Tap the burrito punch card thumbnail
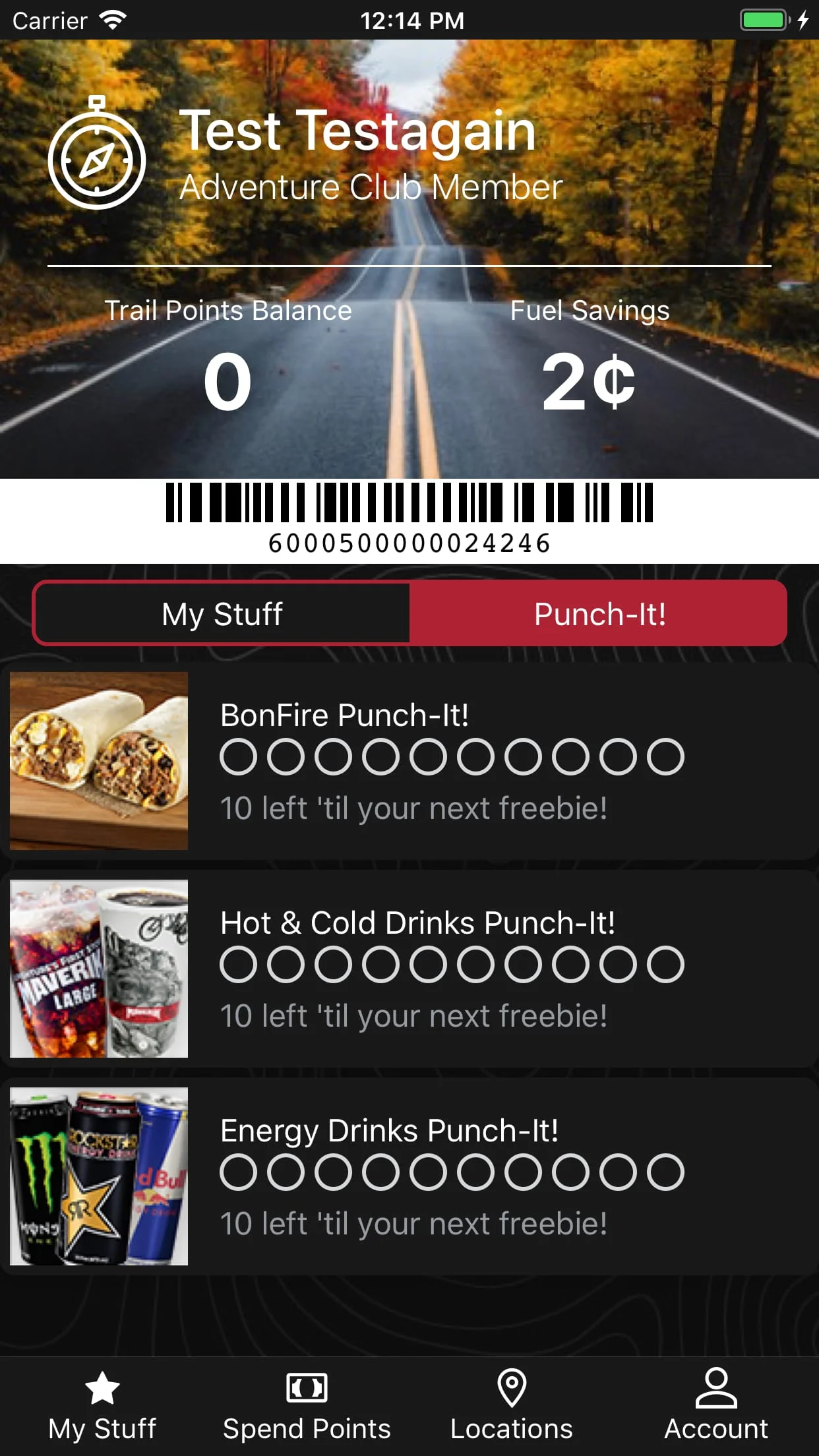The image size is (819, 1456). tap(99, 760)
